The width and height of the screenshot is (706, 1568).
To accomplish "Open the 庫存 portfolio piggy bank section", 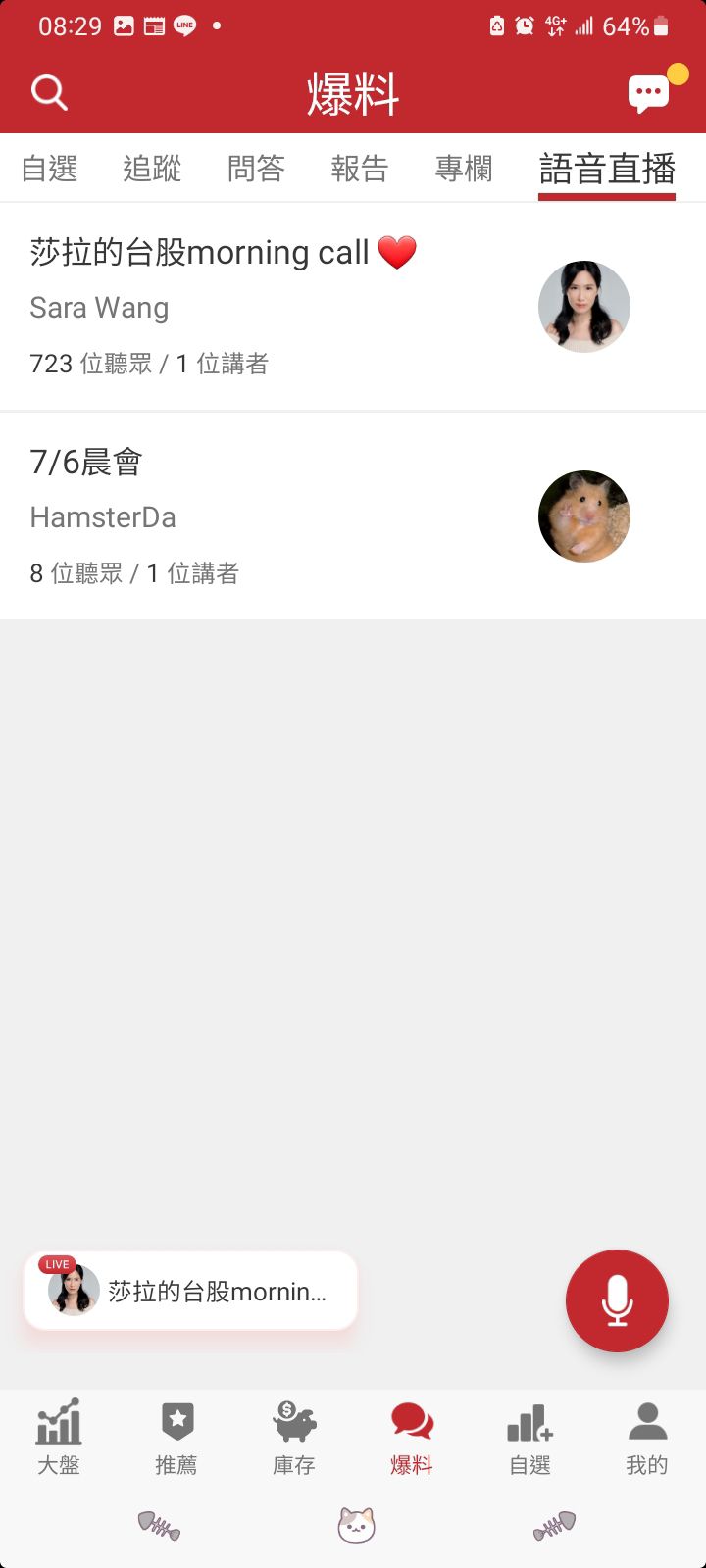I will (293, 1437).
